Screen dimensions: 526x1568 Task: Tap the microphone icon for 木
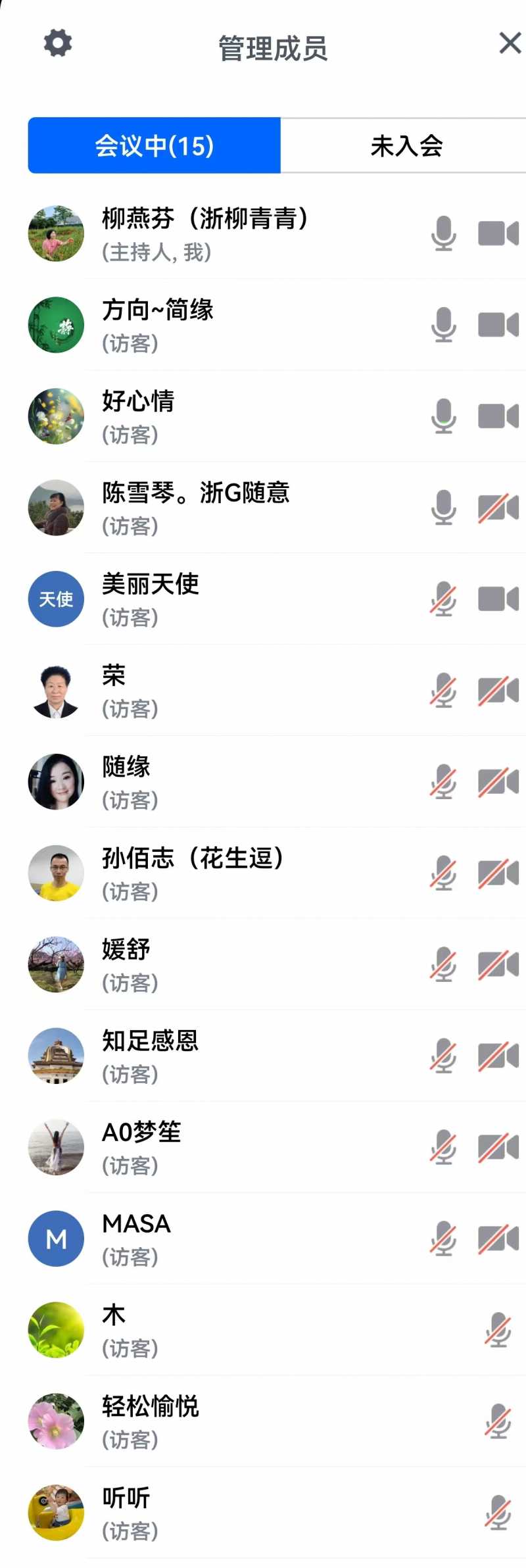[x=498, y=1331]
